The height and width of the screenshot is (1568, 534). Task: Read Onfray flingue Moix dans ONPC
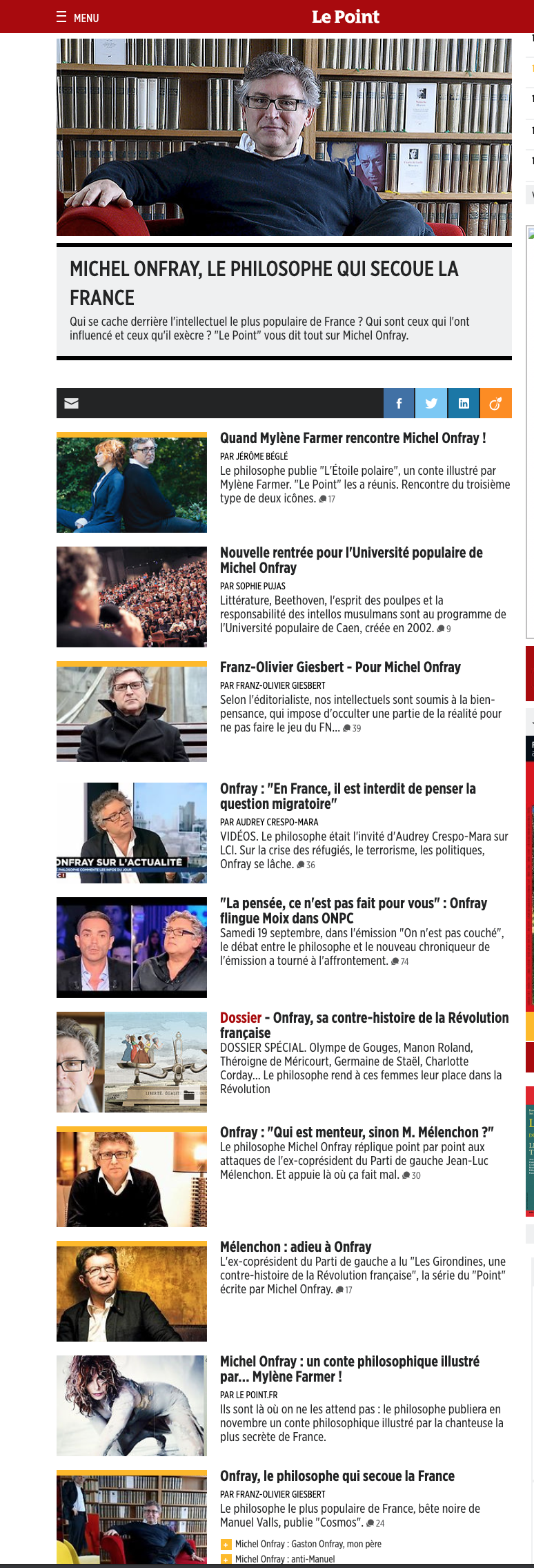coord(353,910)
